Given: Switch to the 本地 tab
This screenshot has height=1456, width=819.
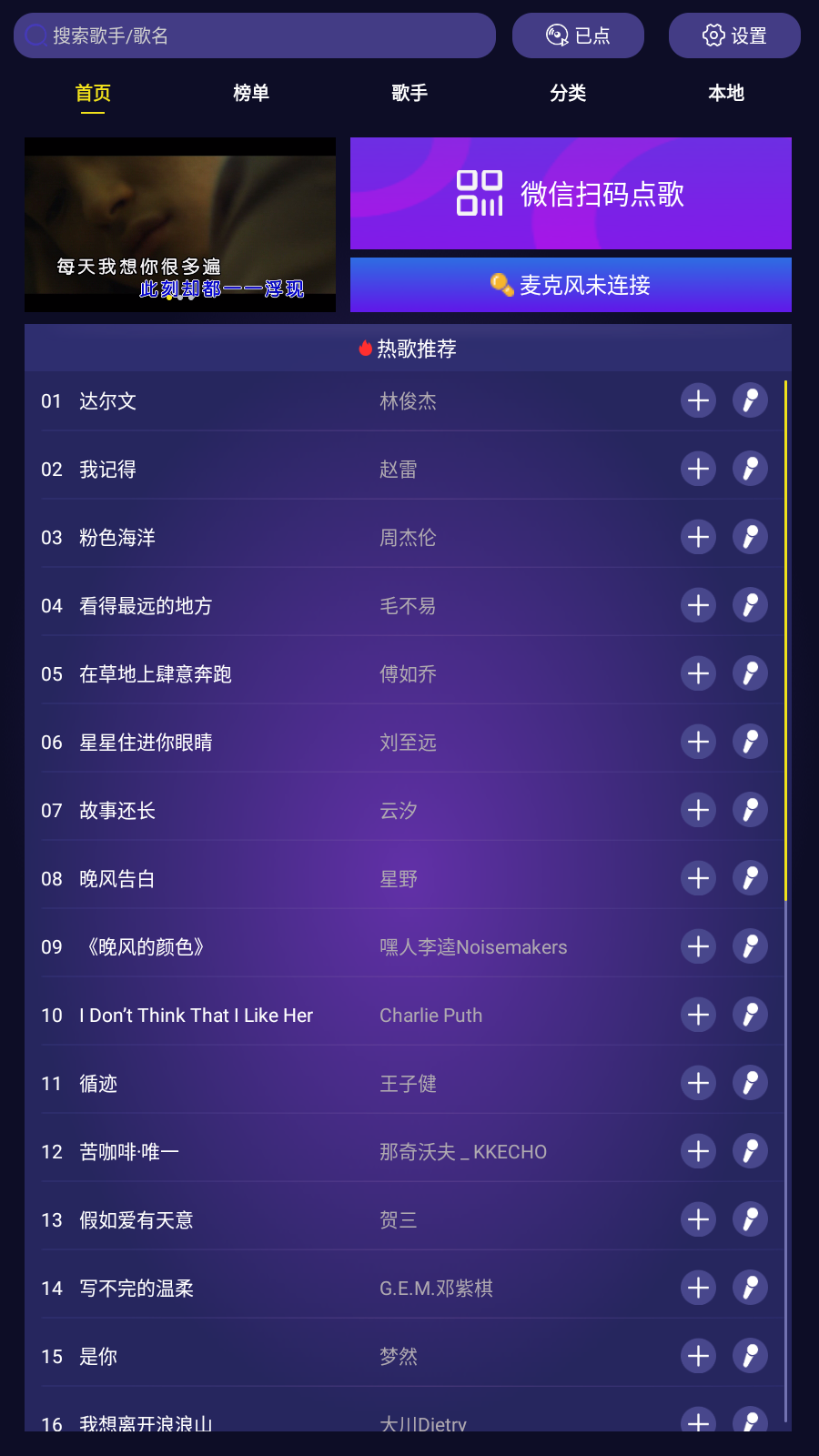Looking at the screenshot, I should pyautogui.click(x=726, y=93).
